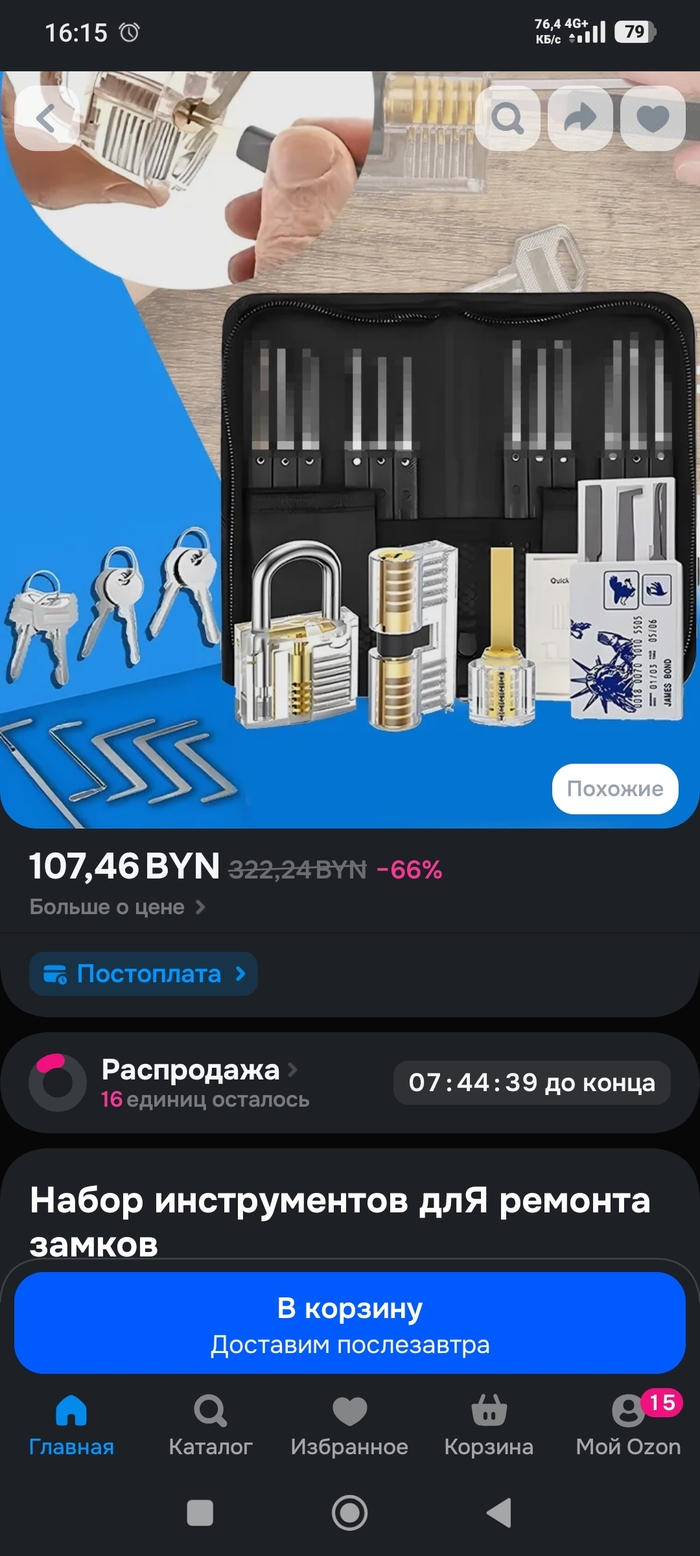Open the Корзина tab
The width and height of the screenshot is (700, 1556).
[x=488, y=1425]
